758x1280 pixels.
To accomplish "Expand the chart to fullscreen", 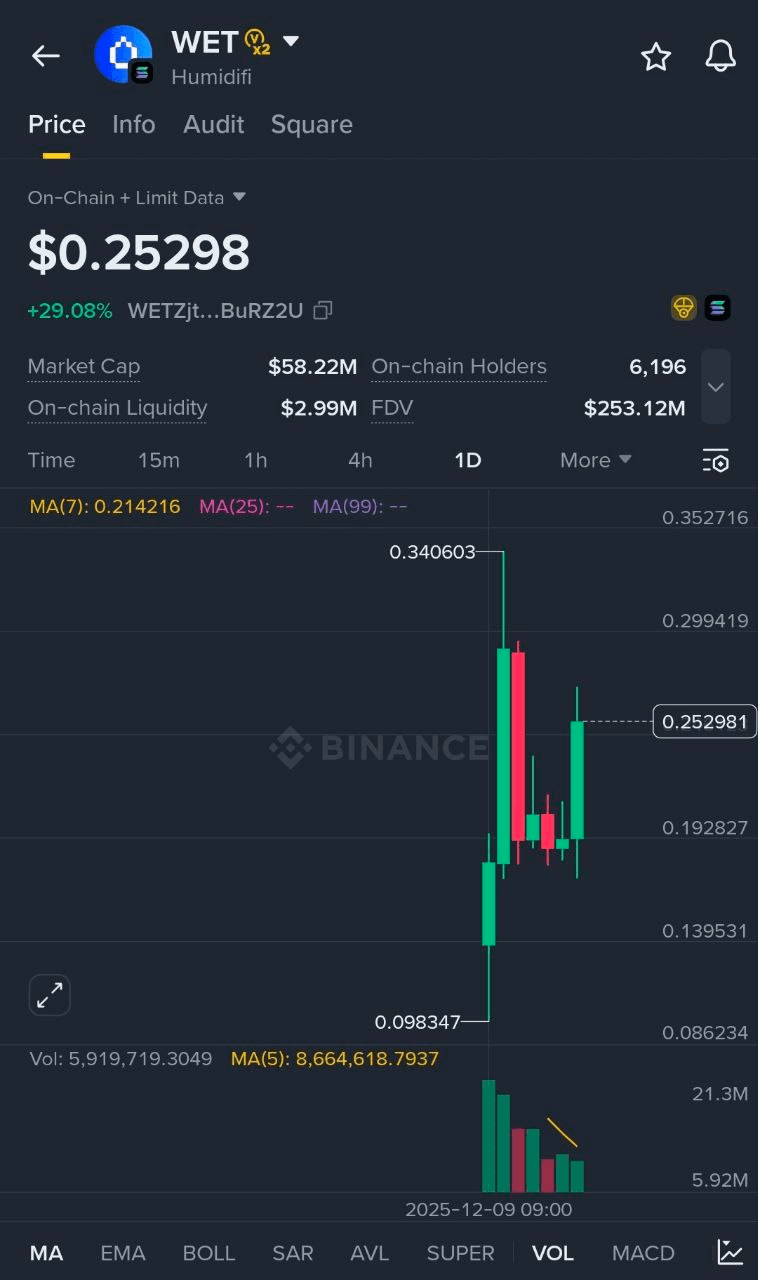I will [x=49, y=995].
